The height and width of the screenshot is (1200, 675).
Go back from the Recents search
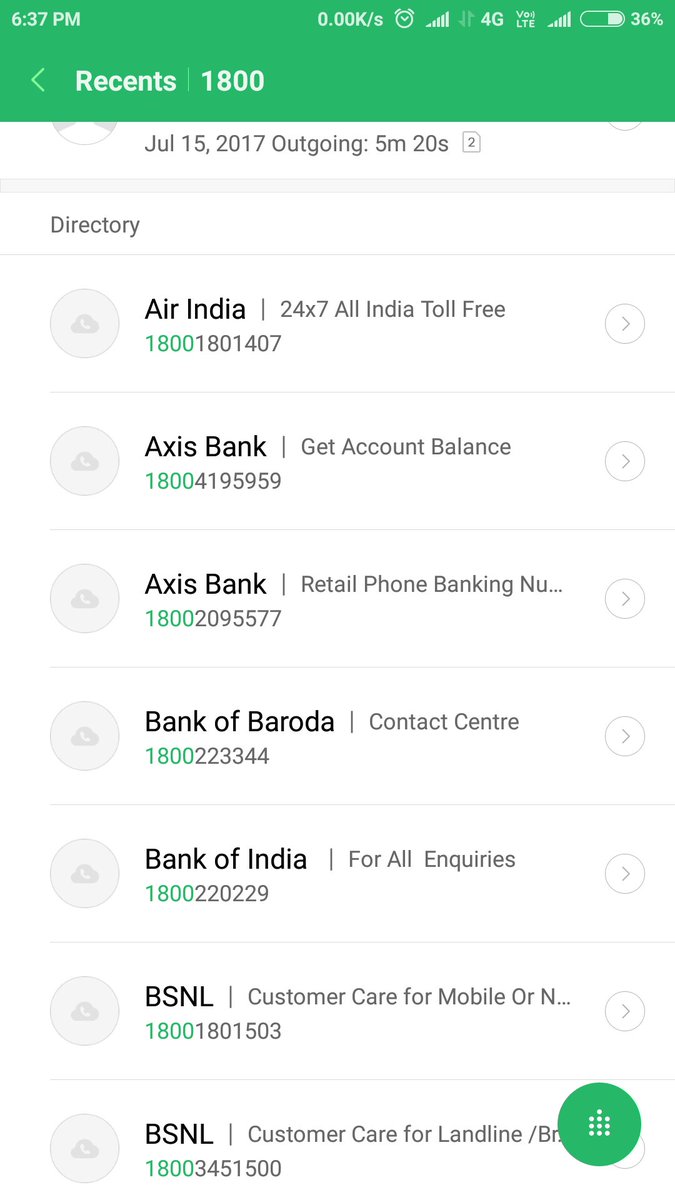point(38,81)
